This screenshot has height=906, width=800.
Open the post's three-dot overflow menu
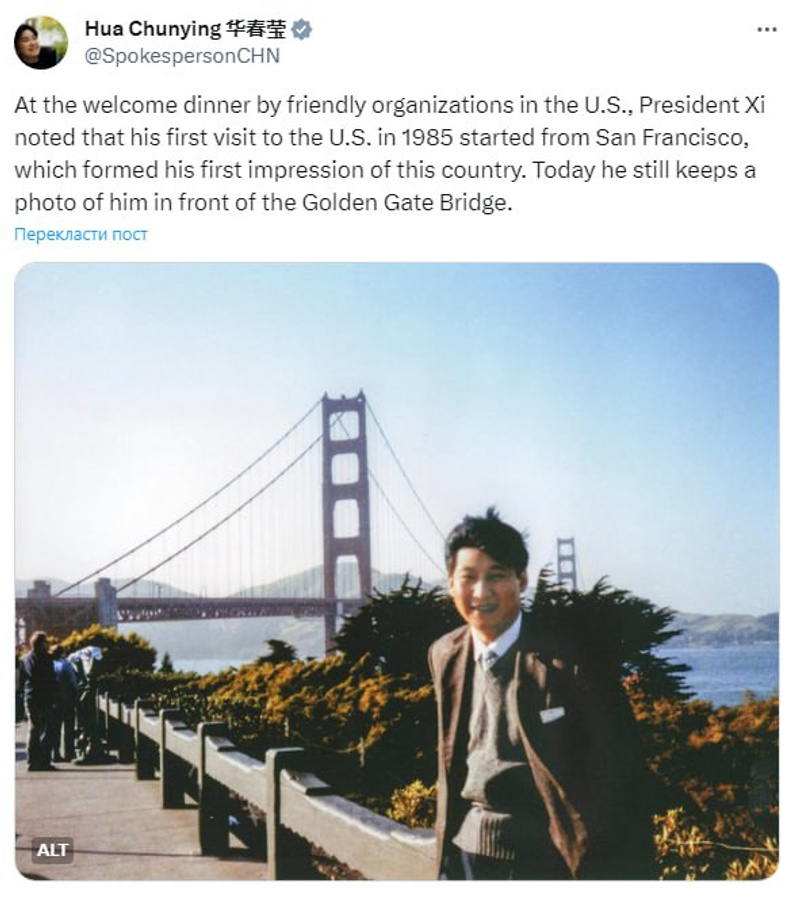[x=767, y=30]
